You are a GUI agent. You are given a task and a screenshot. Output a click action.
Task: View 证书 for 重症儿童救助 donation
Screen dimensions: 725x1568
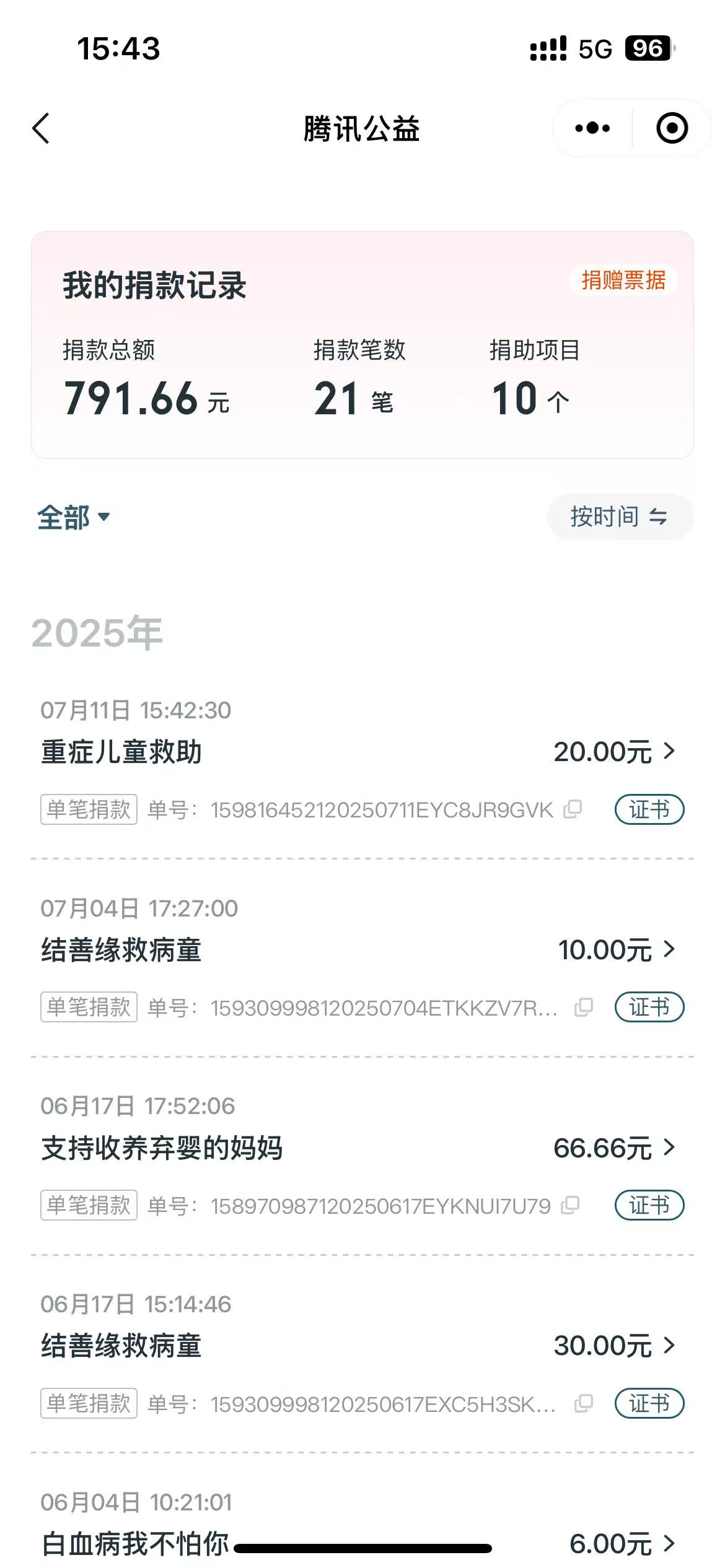click(x=649, y=809)
